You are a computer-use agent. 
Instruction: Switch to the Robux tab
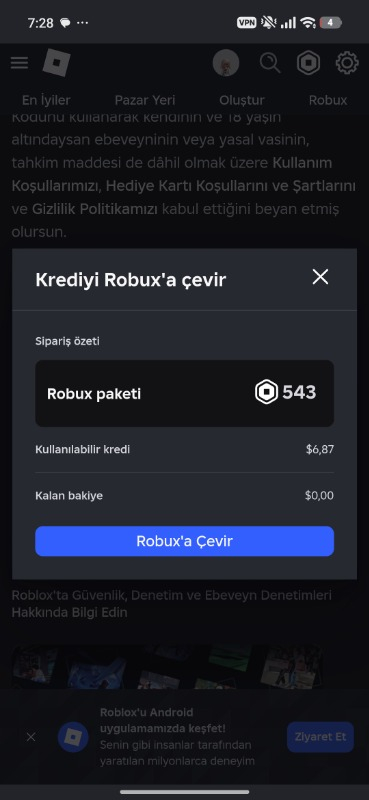click(x=328, y=100)
